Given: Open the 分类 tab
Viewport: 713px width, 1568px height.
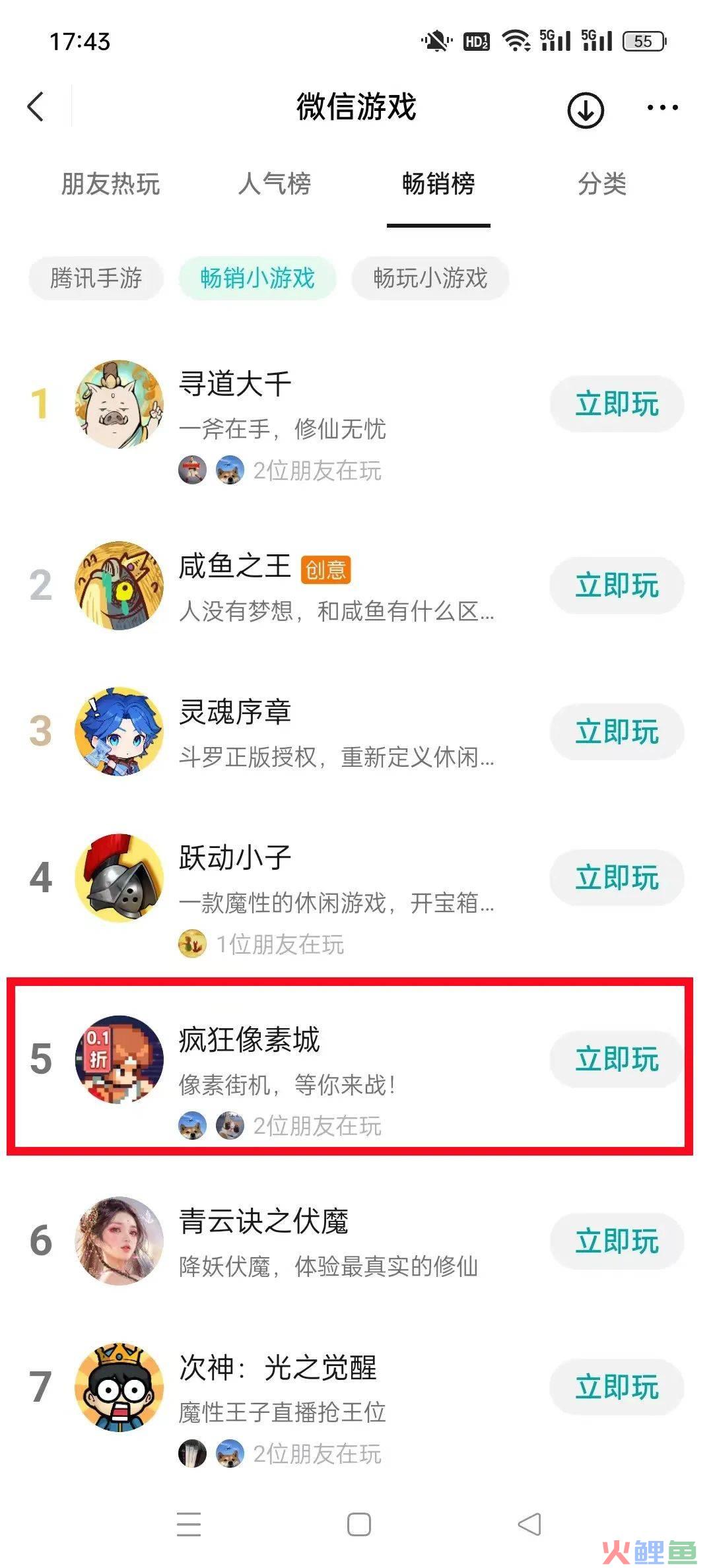Looking at the screenshot, I should 601,184.
